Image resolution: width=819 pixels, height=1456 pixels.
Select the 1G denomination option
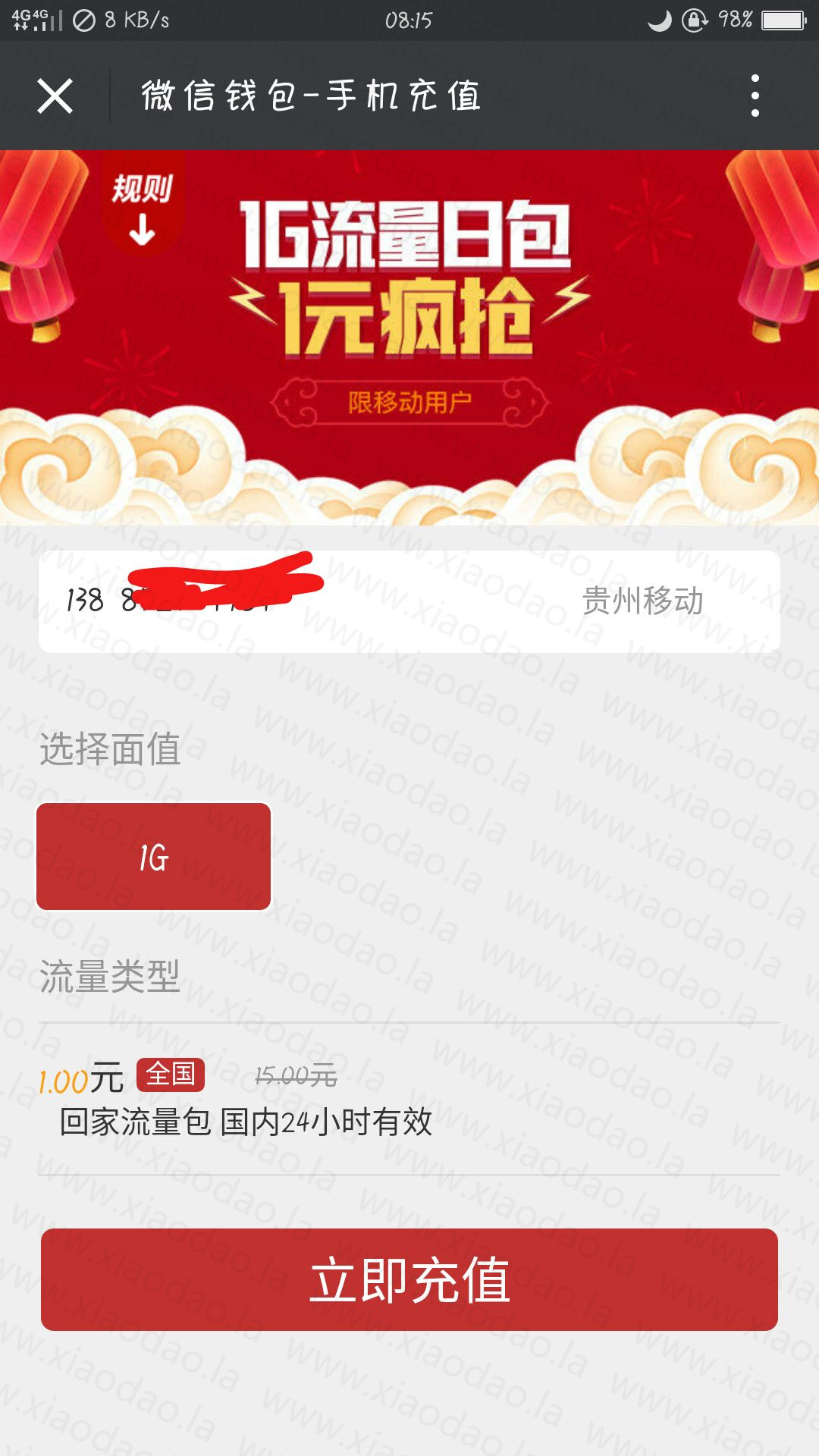pos(154,856)
